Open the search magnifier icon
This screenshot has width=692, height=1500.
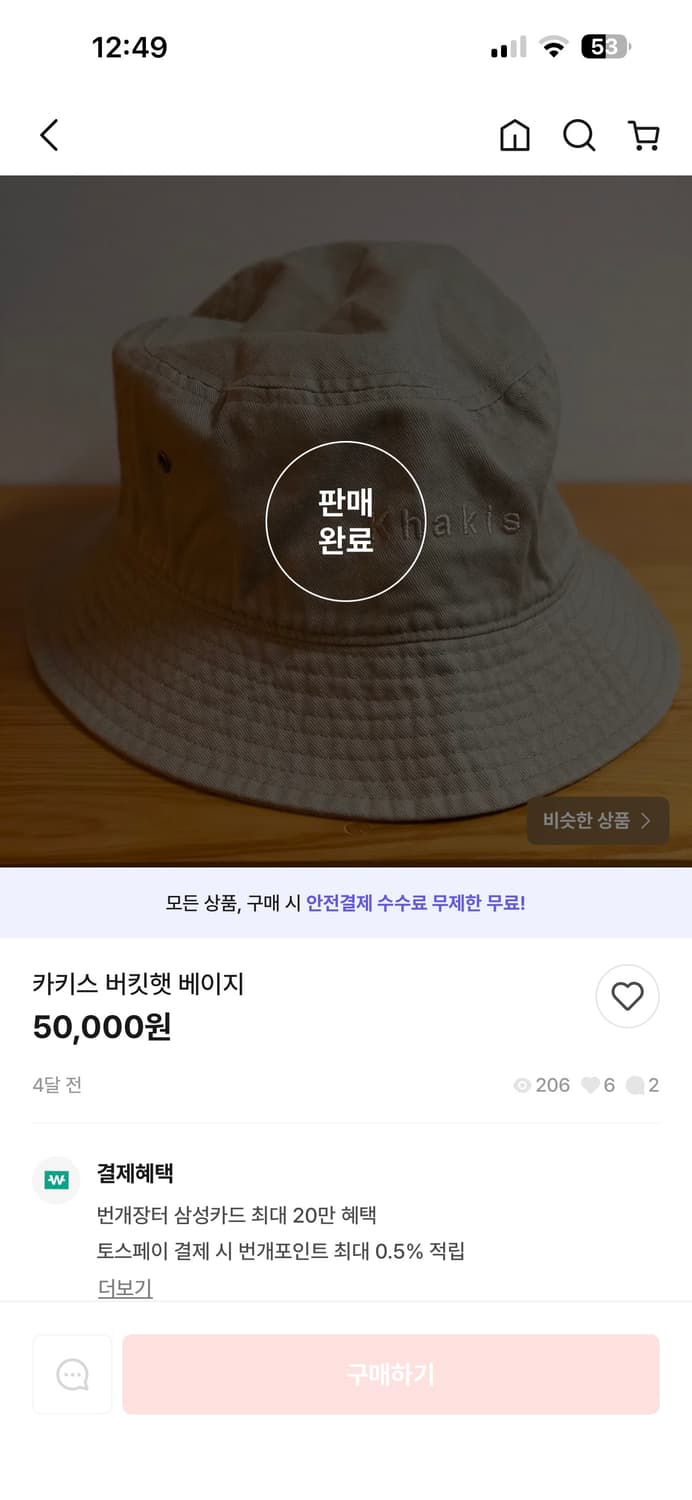[x=579, y=135]
